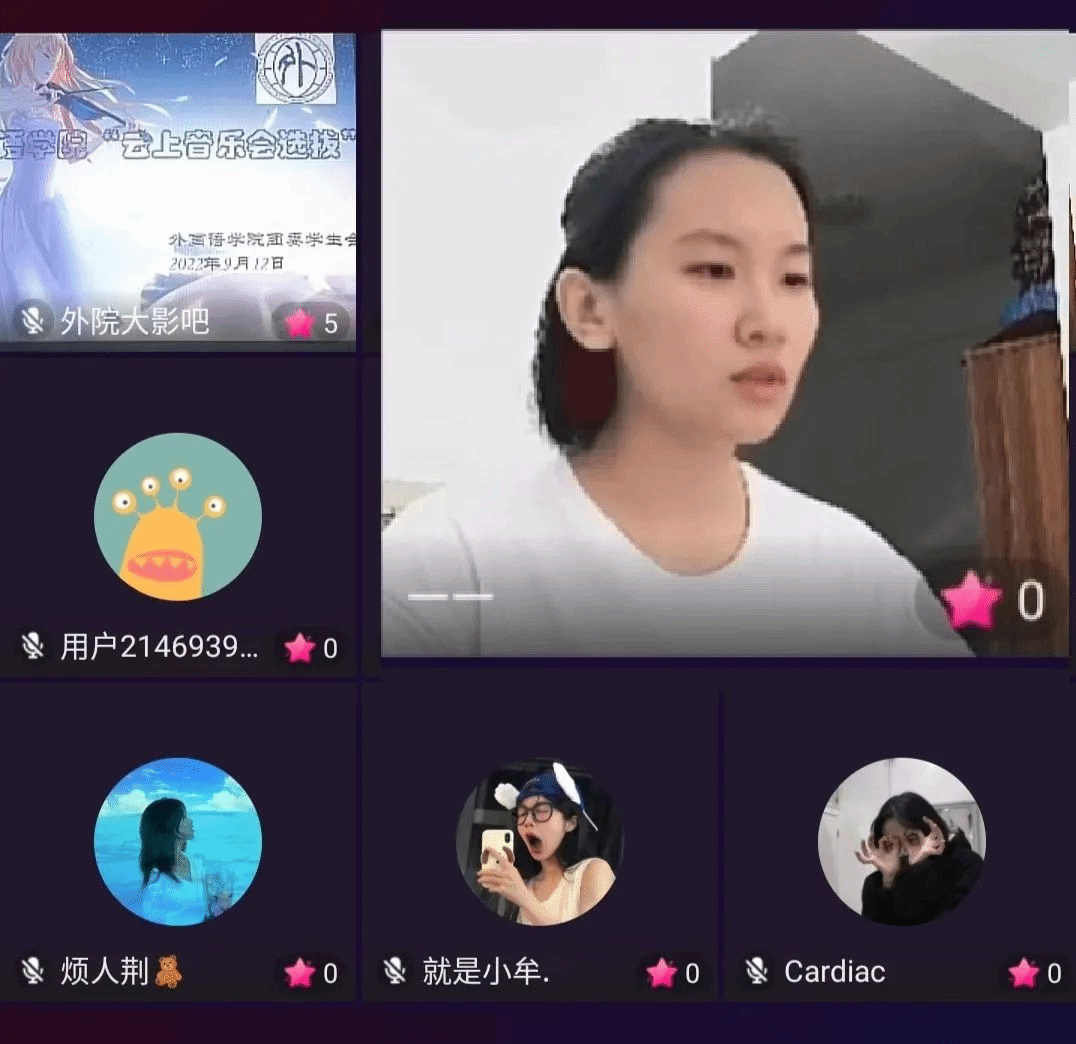Send a star to 外院大影吧

[x=300, y=323]
